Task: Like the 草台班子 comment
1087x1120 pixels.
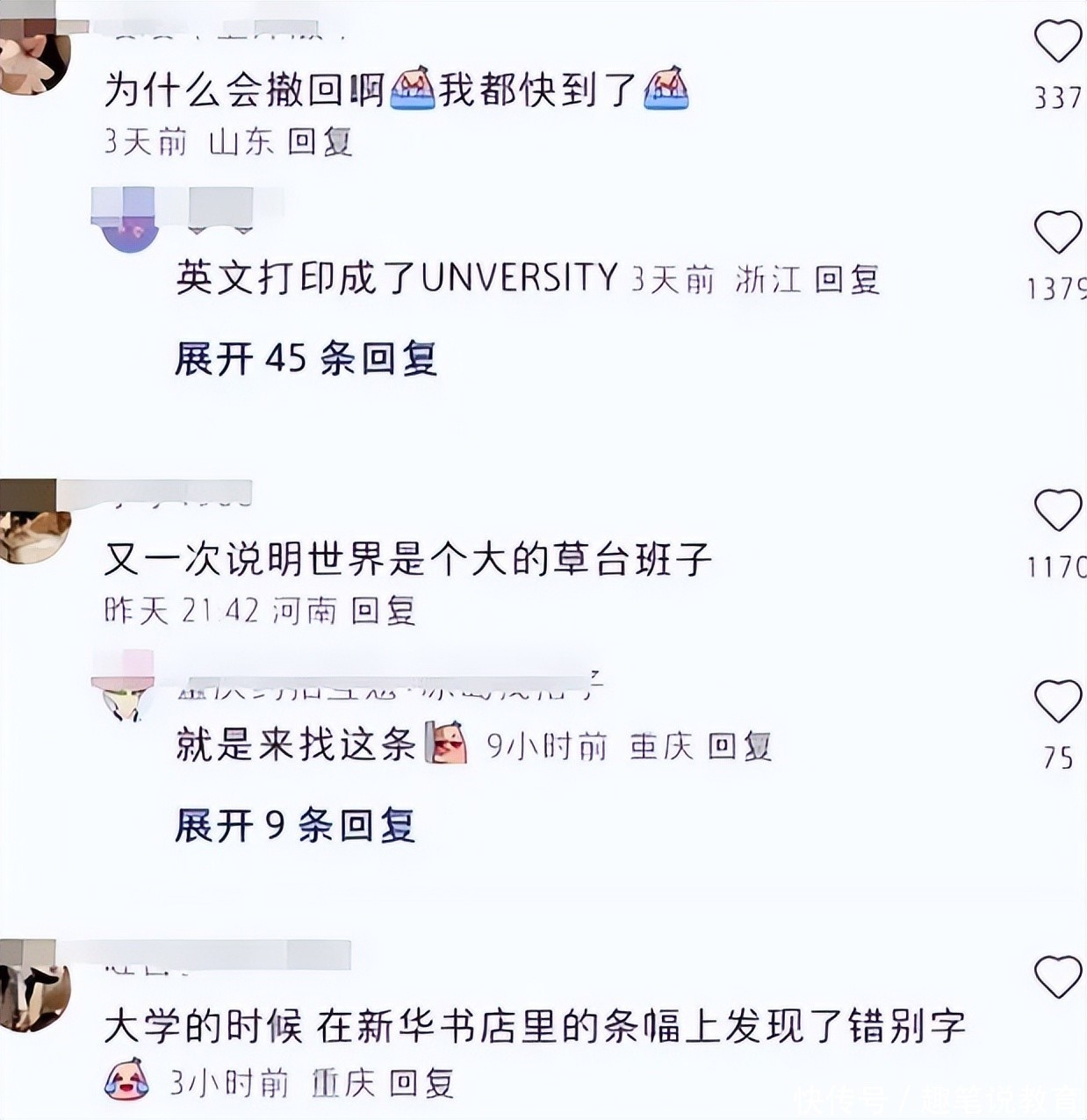Action: coord(1057,511)
